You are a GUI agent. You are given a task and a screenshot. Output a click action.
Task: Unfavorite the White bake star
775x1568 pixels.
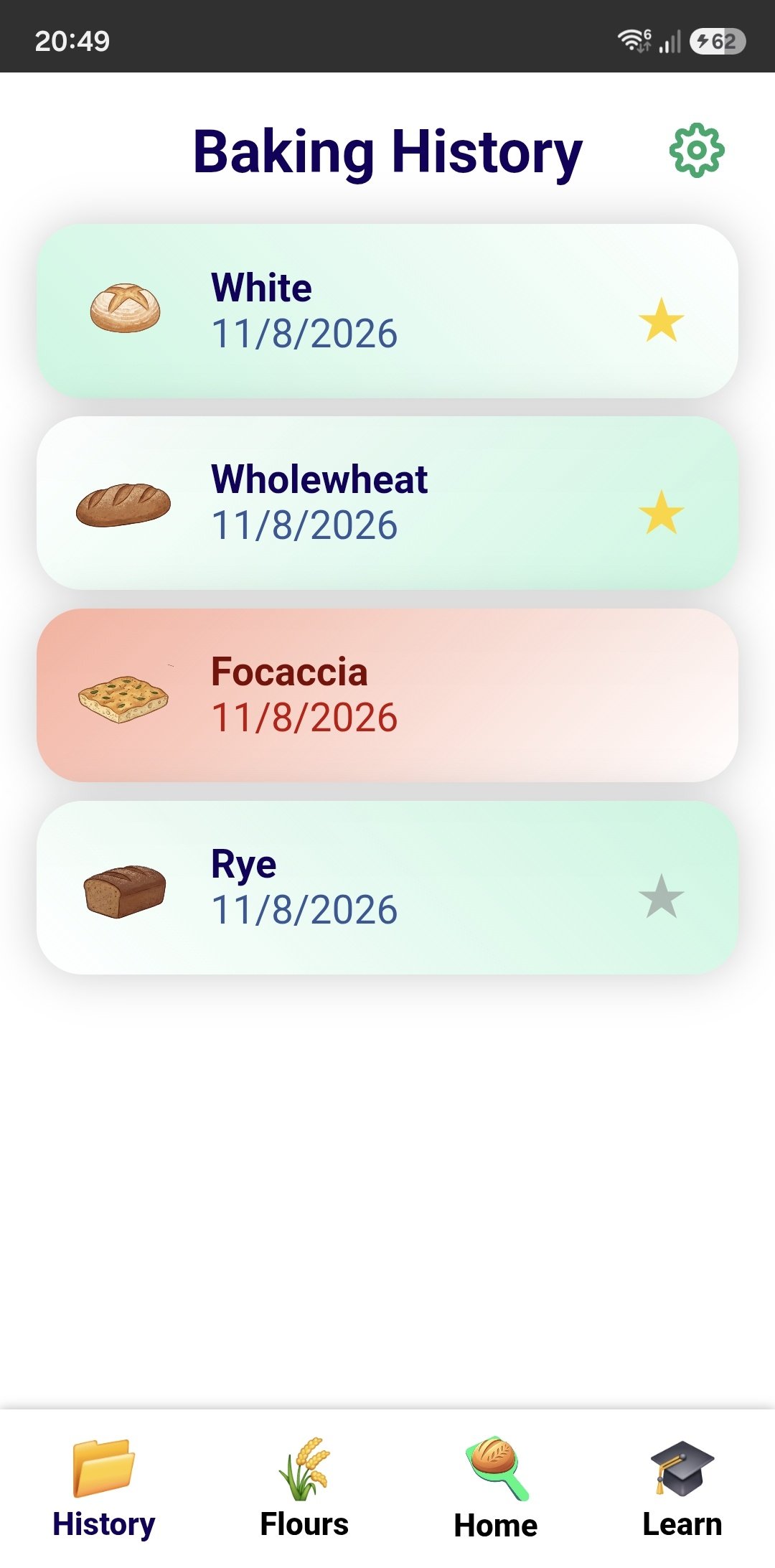click(661, 320)
